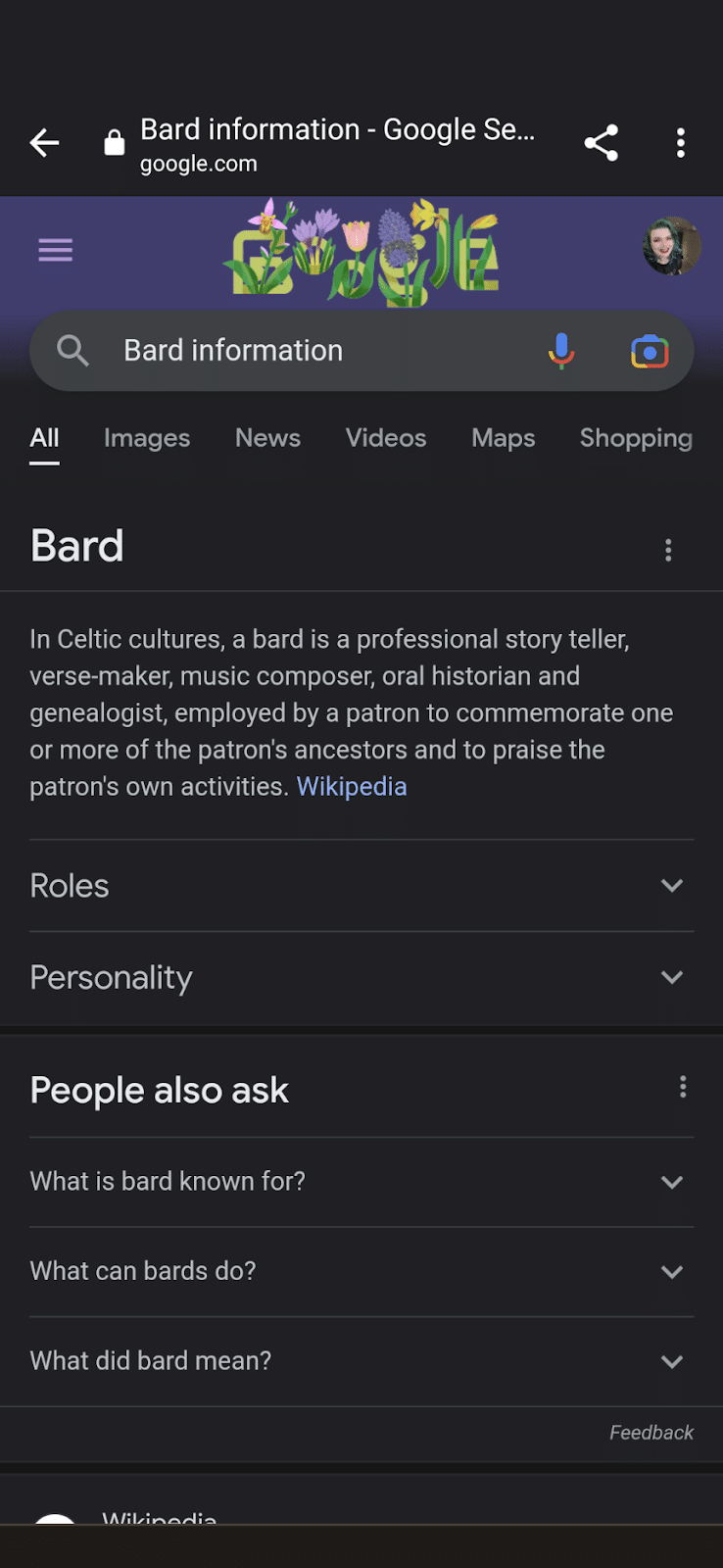
Task: Go back using the browser arrow
Action: point(44,143)
